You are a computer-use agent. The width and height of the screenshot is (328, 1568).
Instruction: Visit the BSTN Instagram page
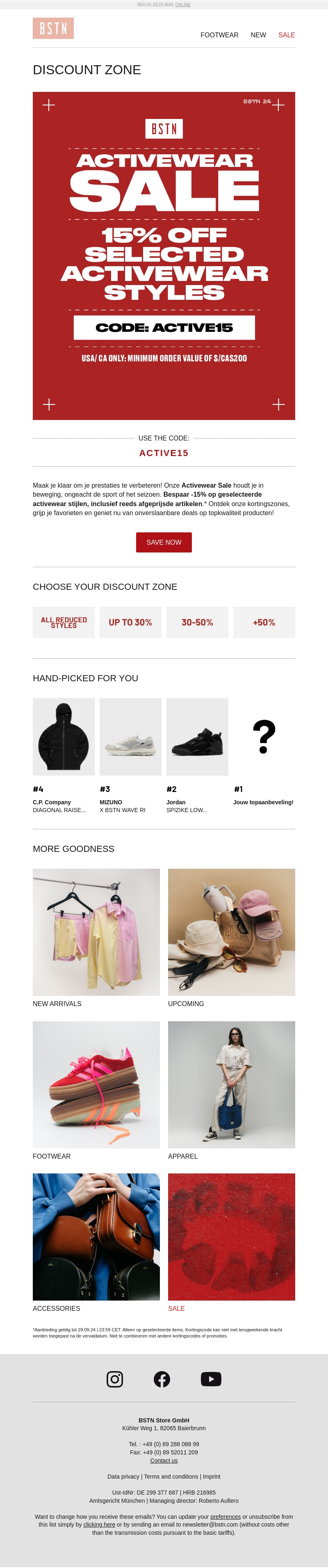pos(115,1379)
